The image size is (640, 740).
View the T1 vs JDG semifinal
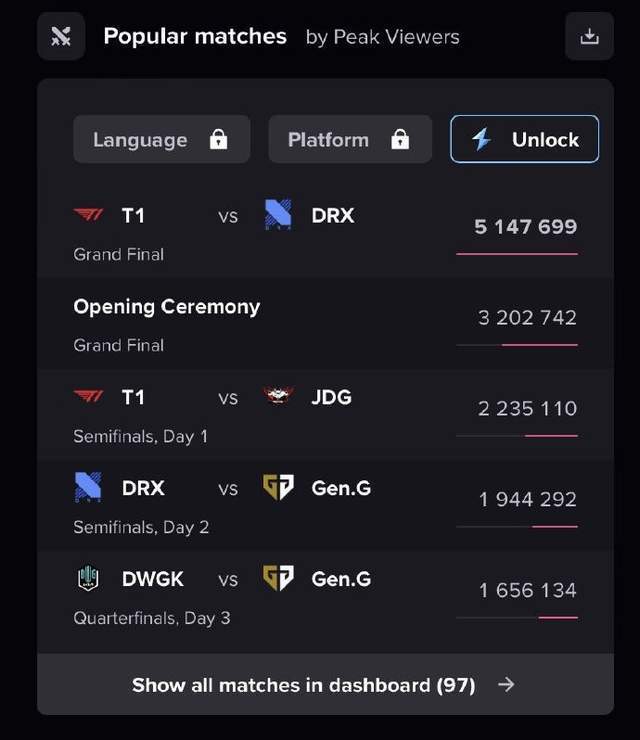[x=325, y=415]
